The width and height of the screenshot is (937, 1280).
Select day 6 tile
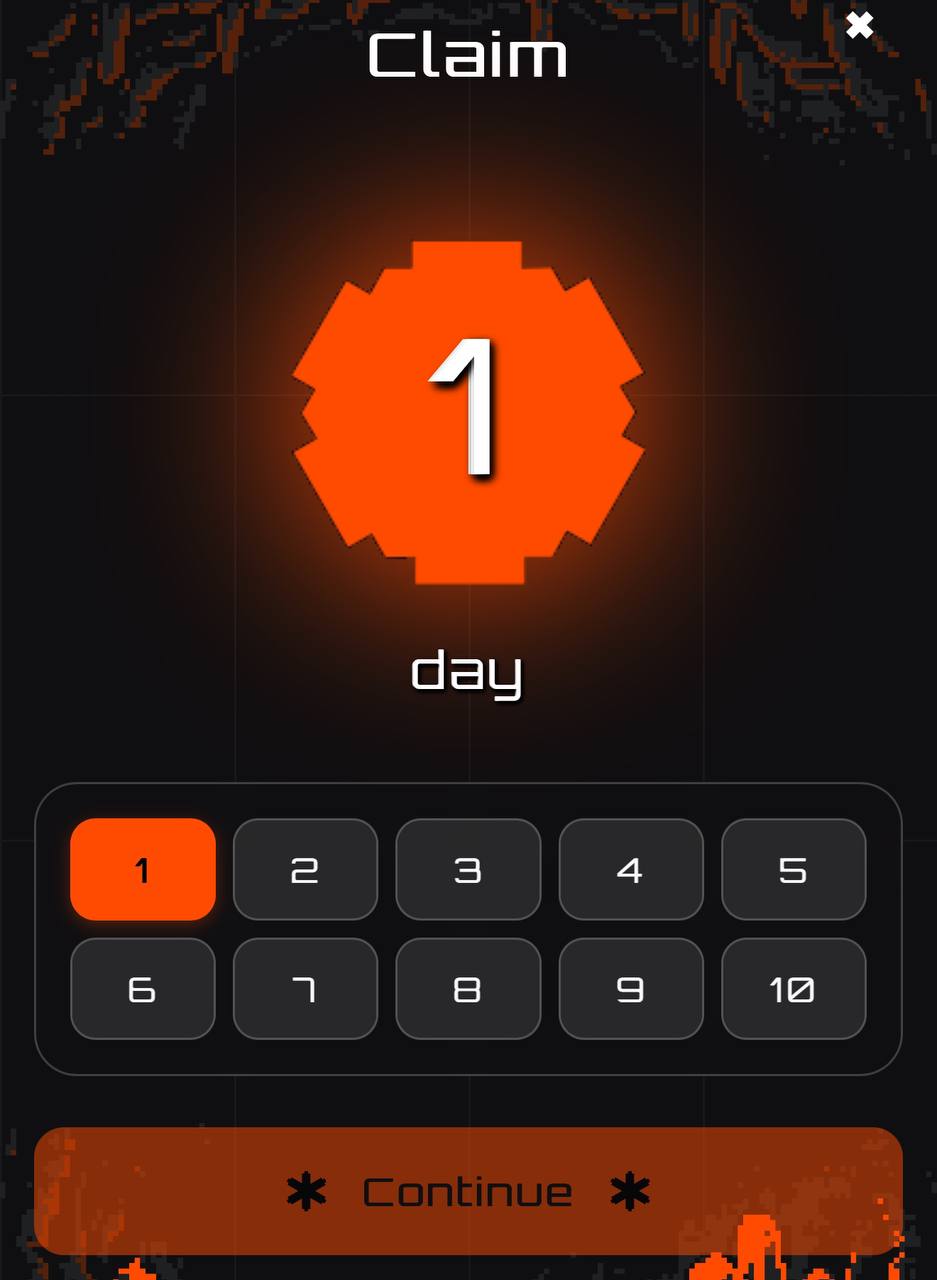click(143, 989)
